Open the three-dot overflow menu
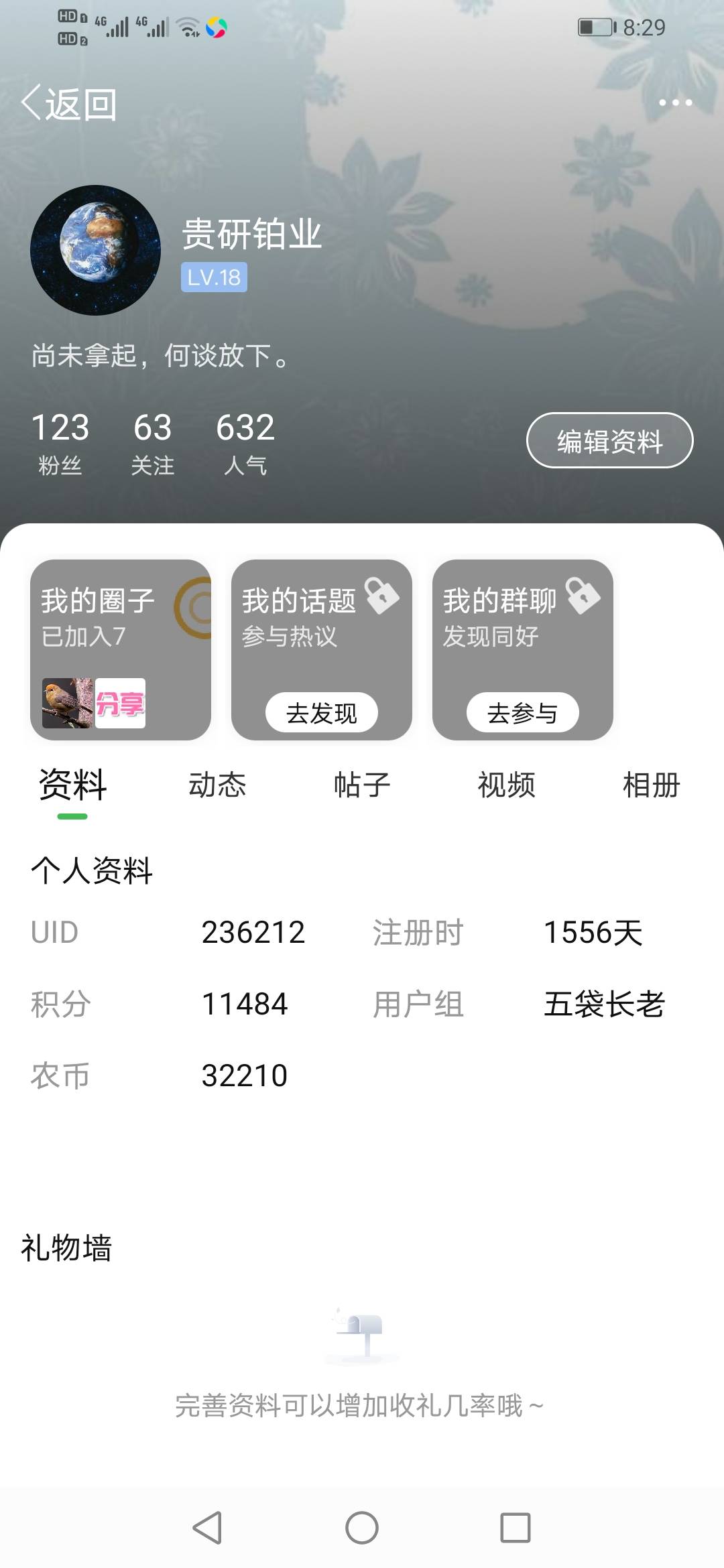Screen dimensions: 724x1568 (675, 103)
